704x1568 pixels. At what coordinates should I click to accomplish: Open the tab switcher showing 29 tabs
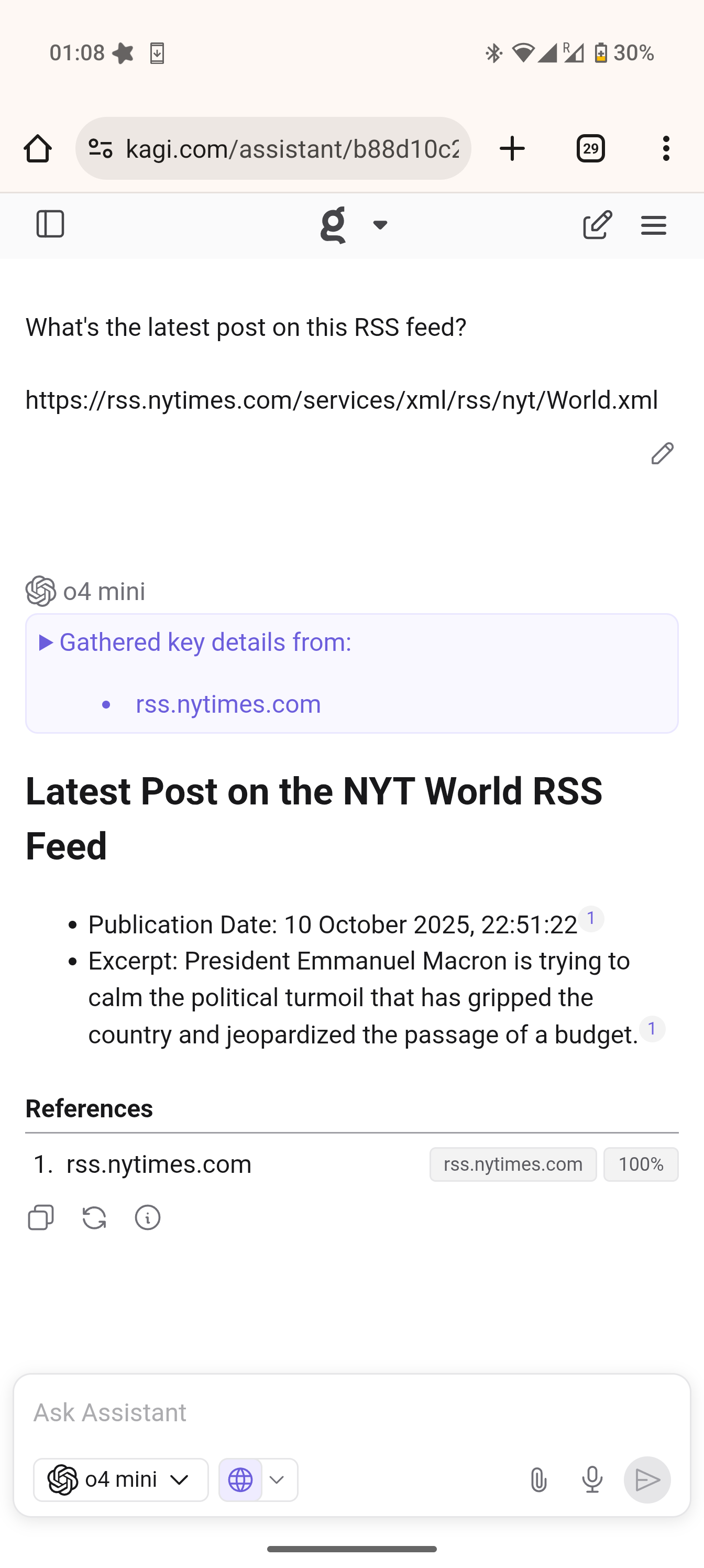coord(590,148)
